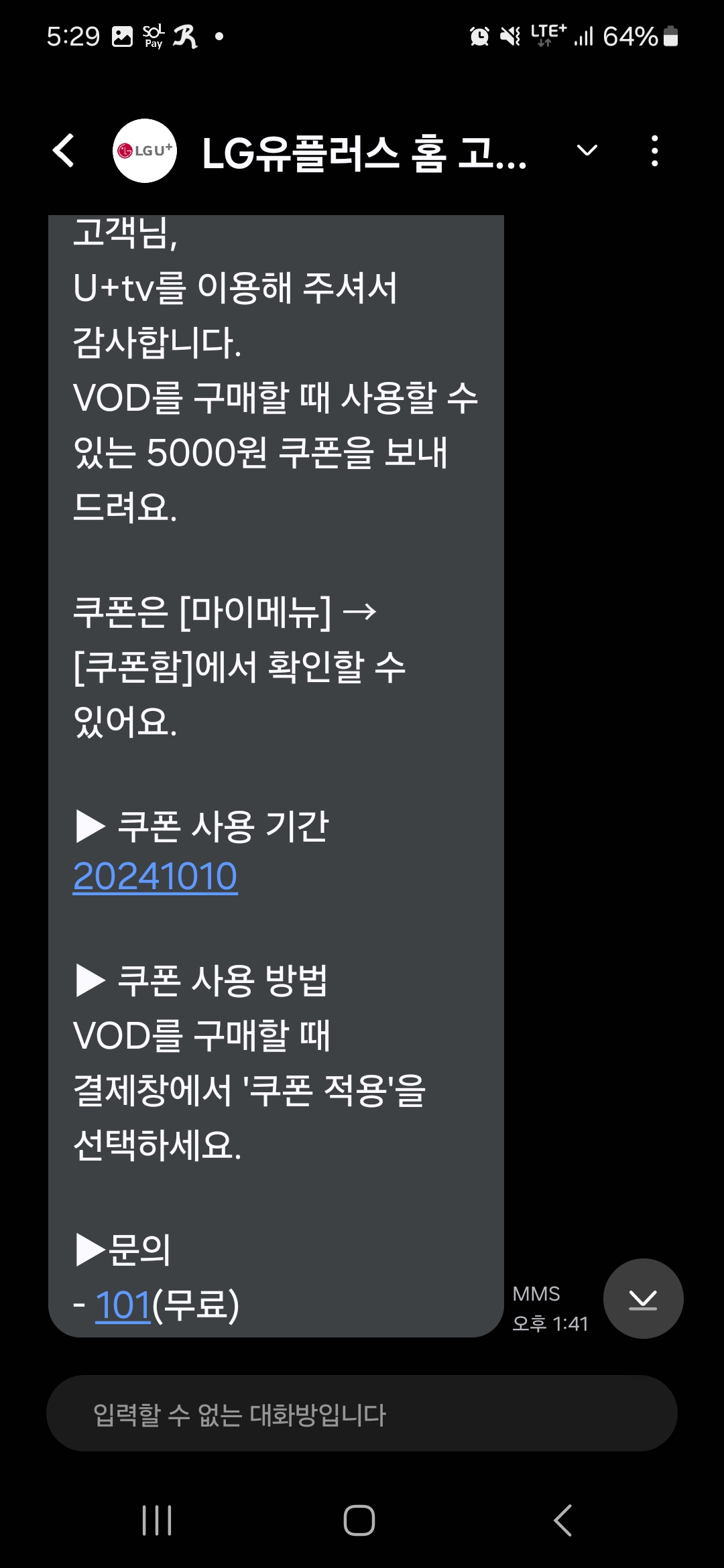Jump to the latest message with the down-arrow button
724x1568 pixels.
tap(643, 1299)
